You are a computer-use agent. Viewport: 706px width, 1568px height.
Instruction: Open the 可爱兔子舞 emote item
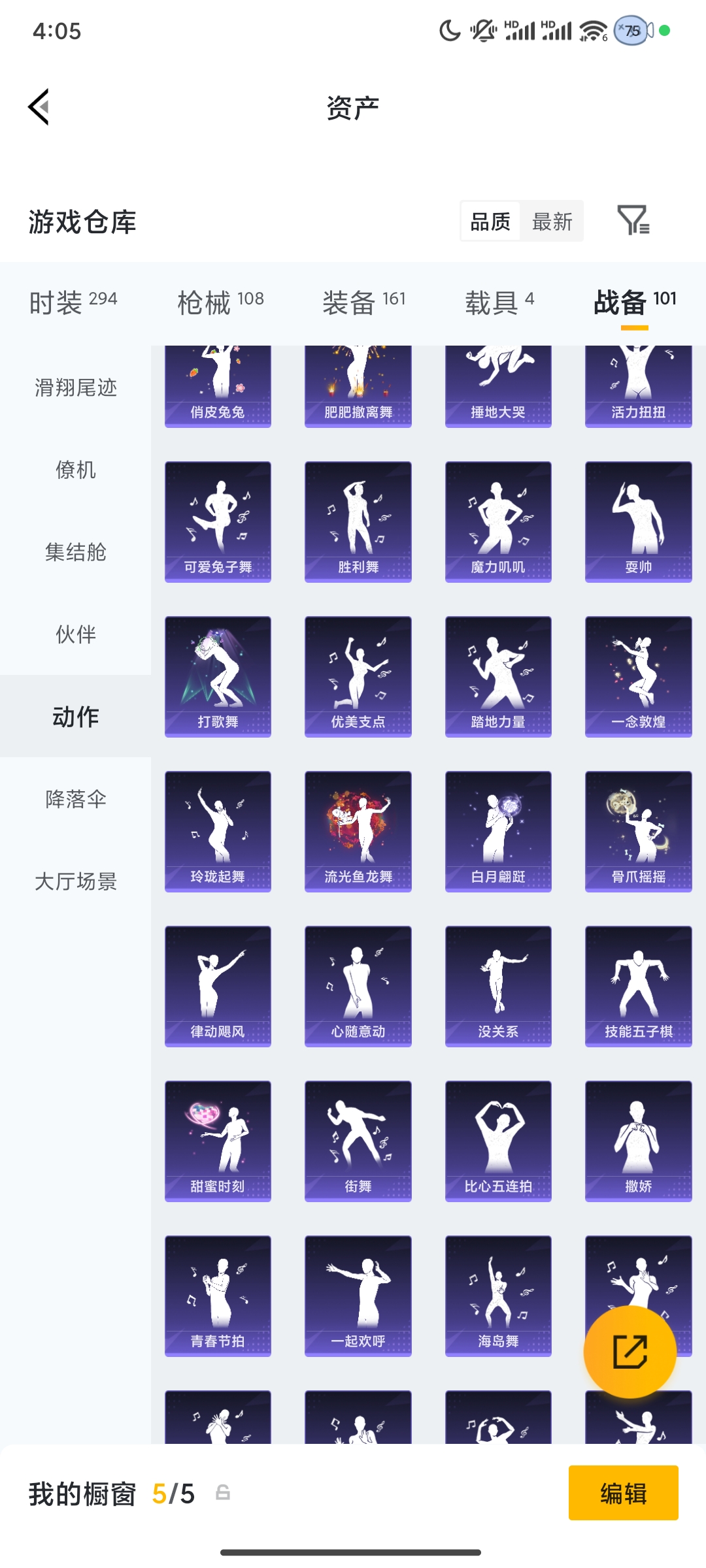[218, 521]
